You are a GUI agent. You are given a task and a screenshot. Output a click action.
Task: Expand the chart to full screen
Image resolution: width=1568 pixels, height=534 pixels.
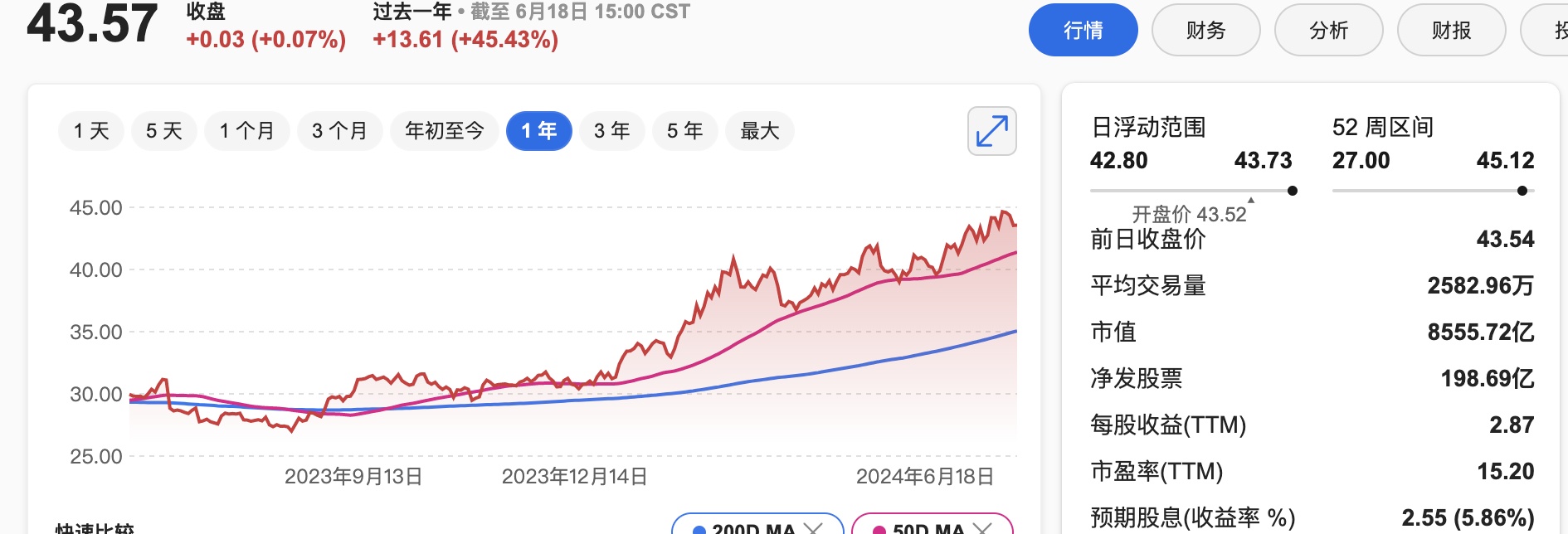991,131
